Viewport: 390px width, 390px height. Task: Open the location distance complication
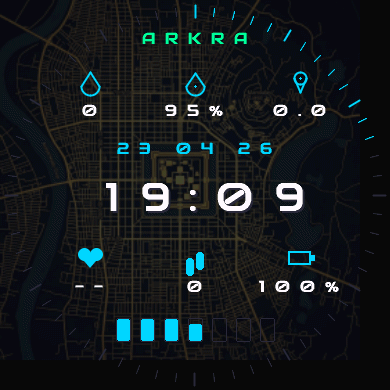300,94
